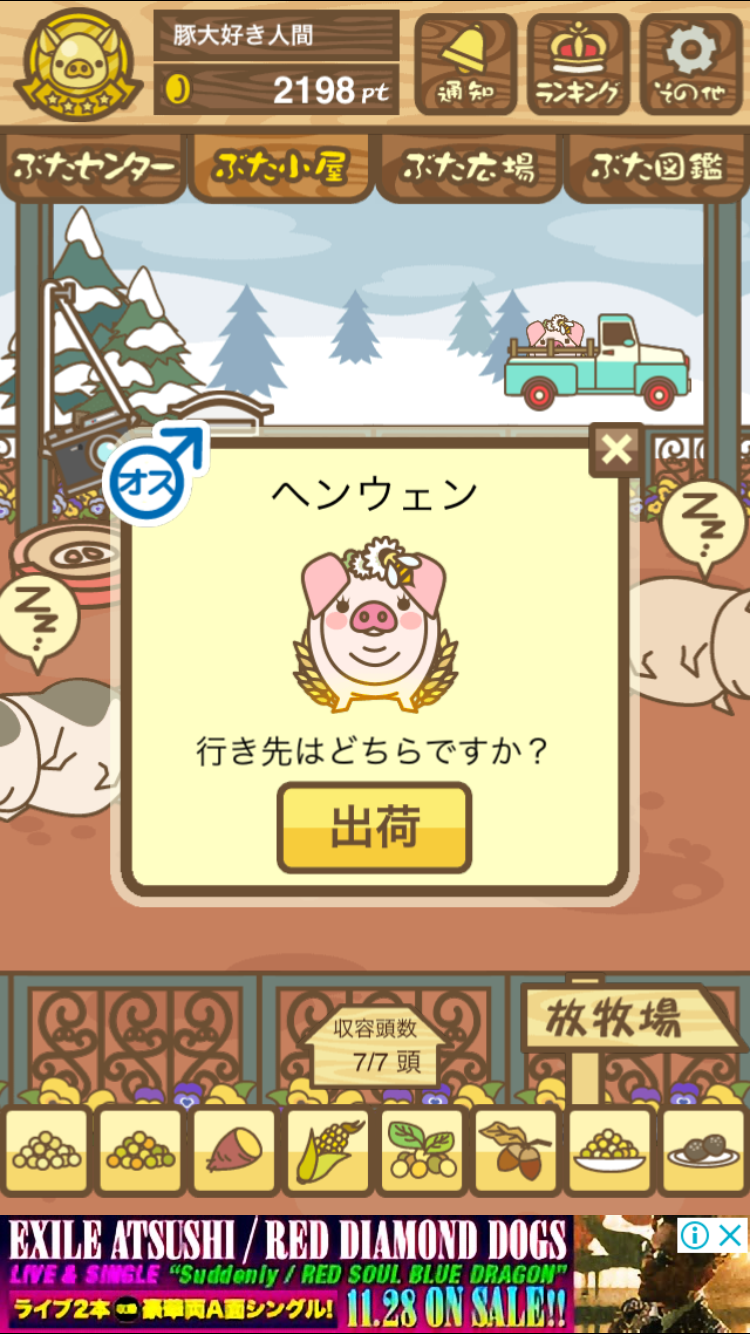Dismiss the ad with the X icon

point(731,1235)
